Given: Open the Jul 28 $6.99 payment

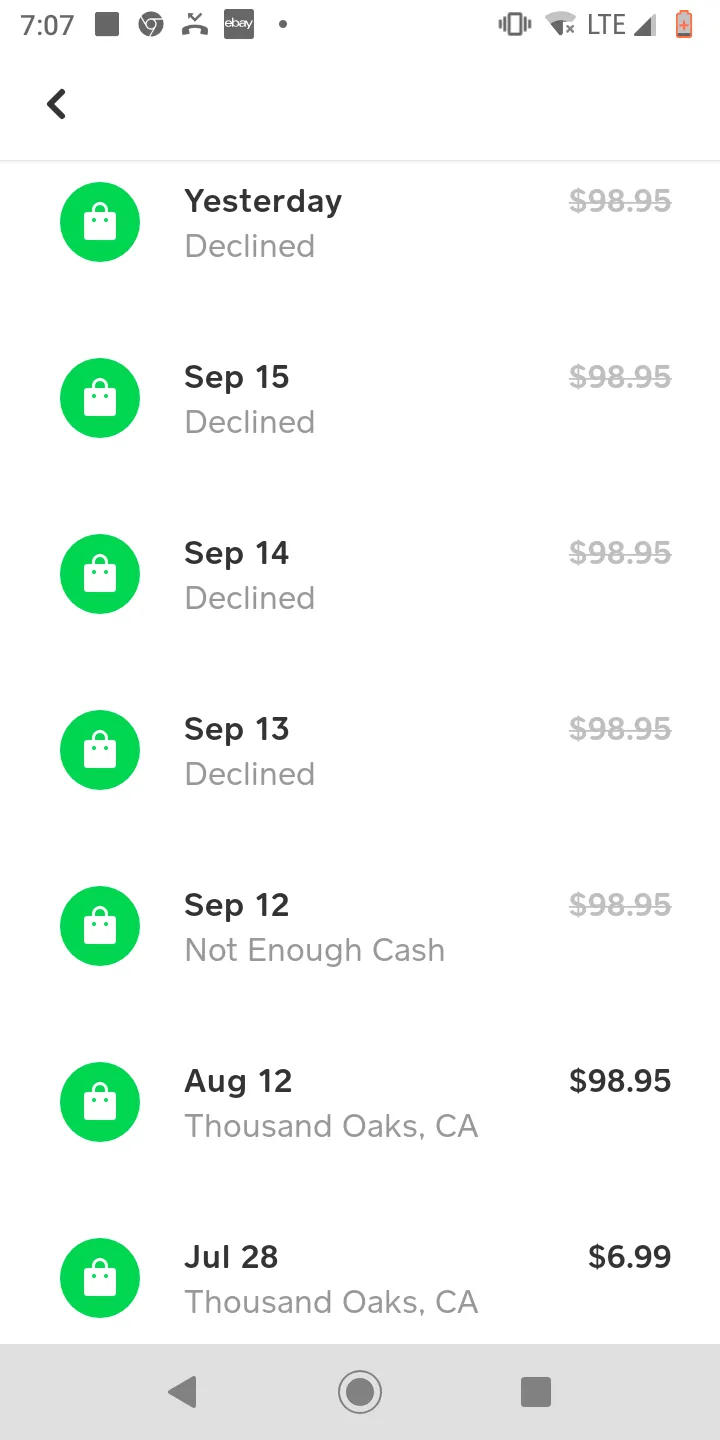Looking at the screenshot, I should (x=360, y=1279).
